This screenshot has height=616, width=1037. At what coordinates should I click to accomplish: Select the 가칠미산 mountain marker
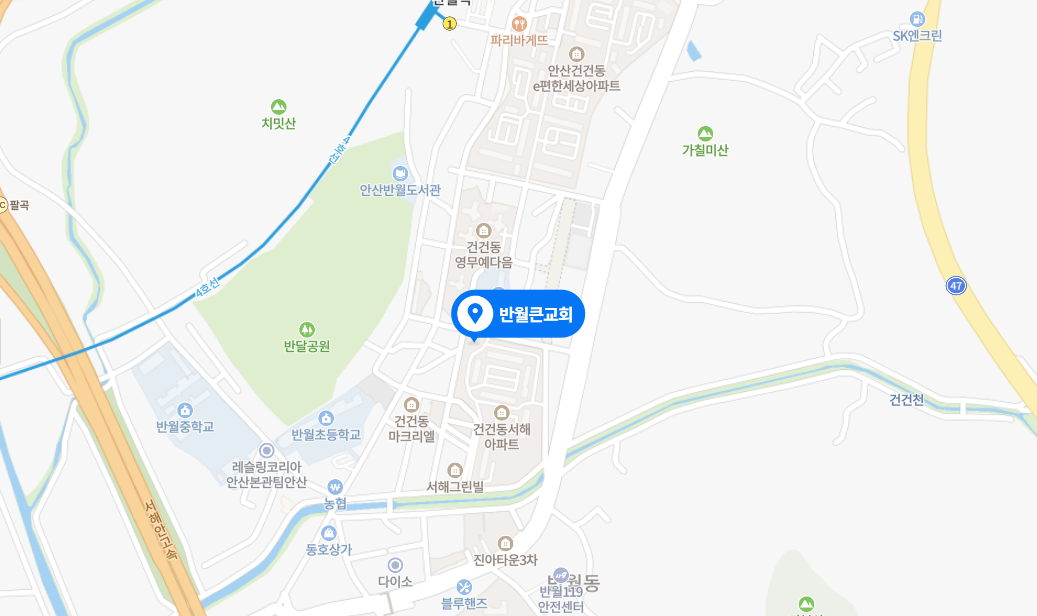pos(705,134)
